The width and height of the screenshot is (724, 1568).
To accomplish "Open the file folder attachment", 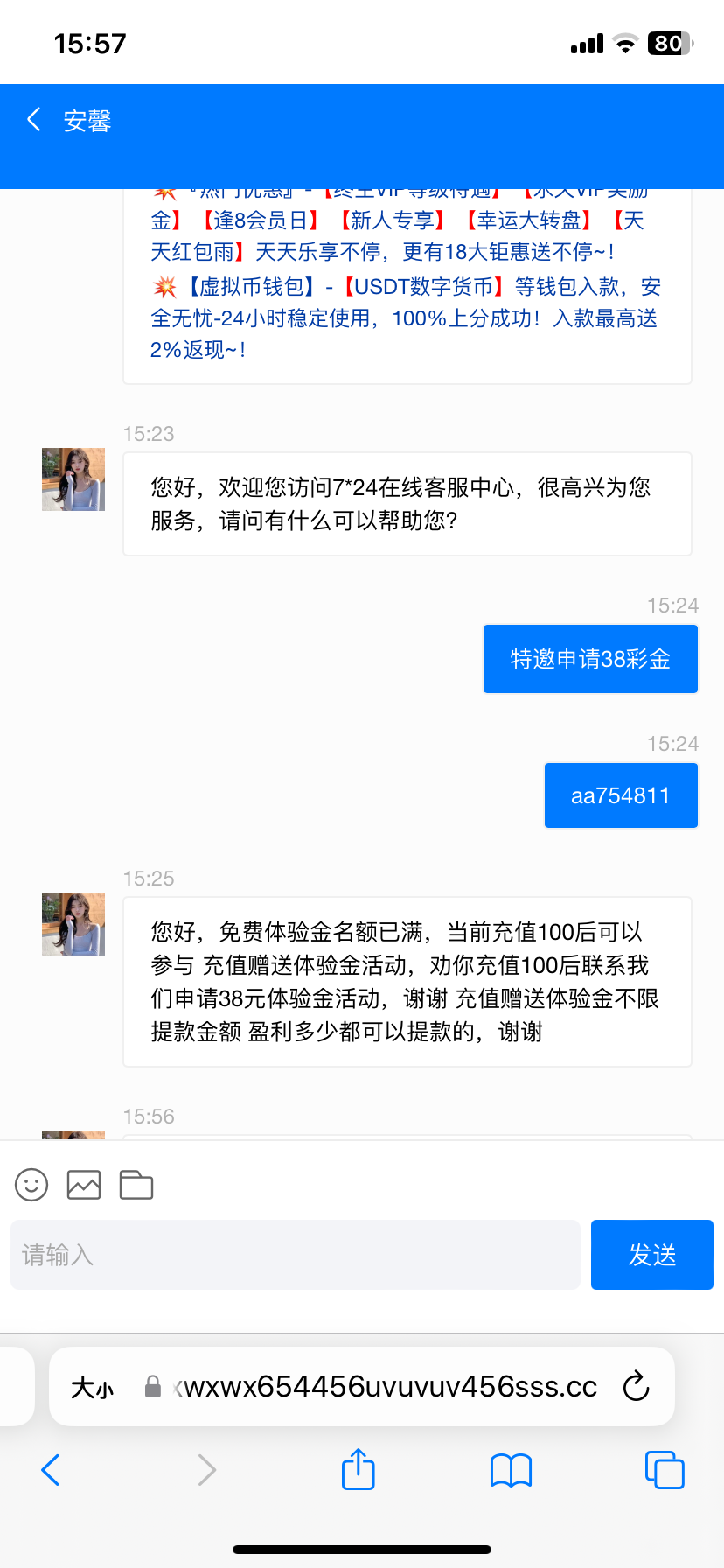I will coord(136,1185).
